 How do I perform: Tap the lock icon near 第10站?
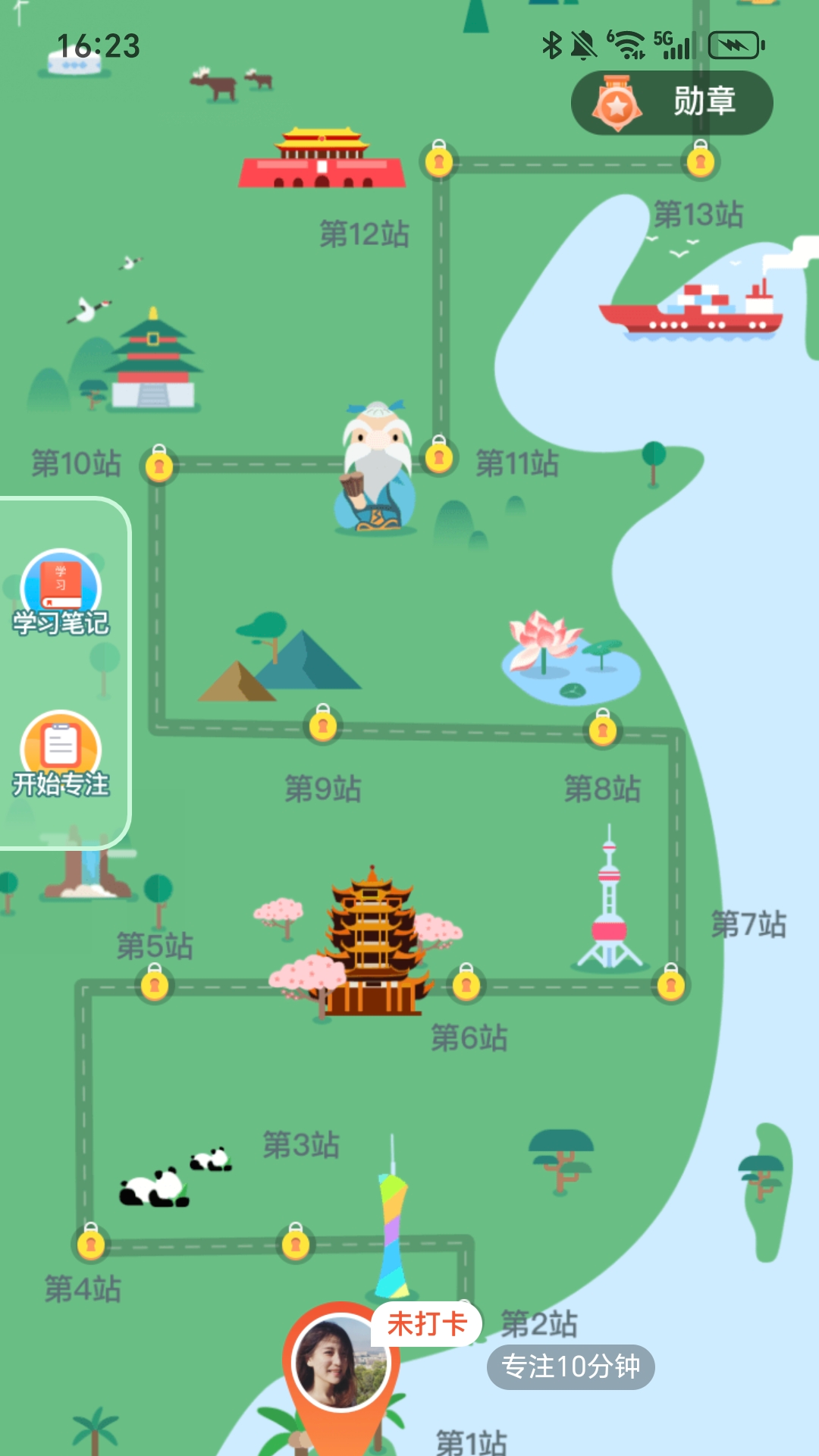coord(157,465)
